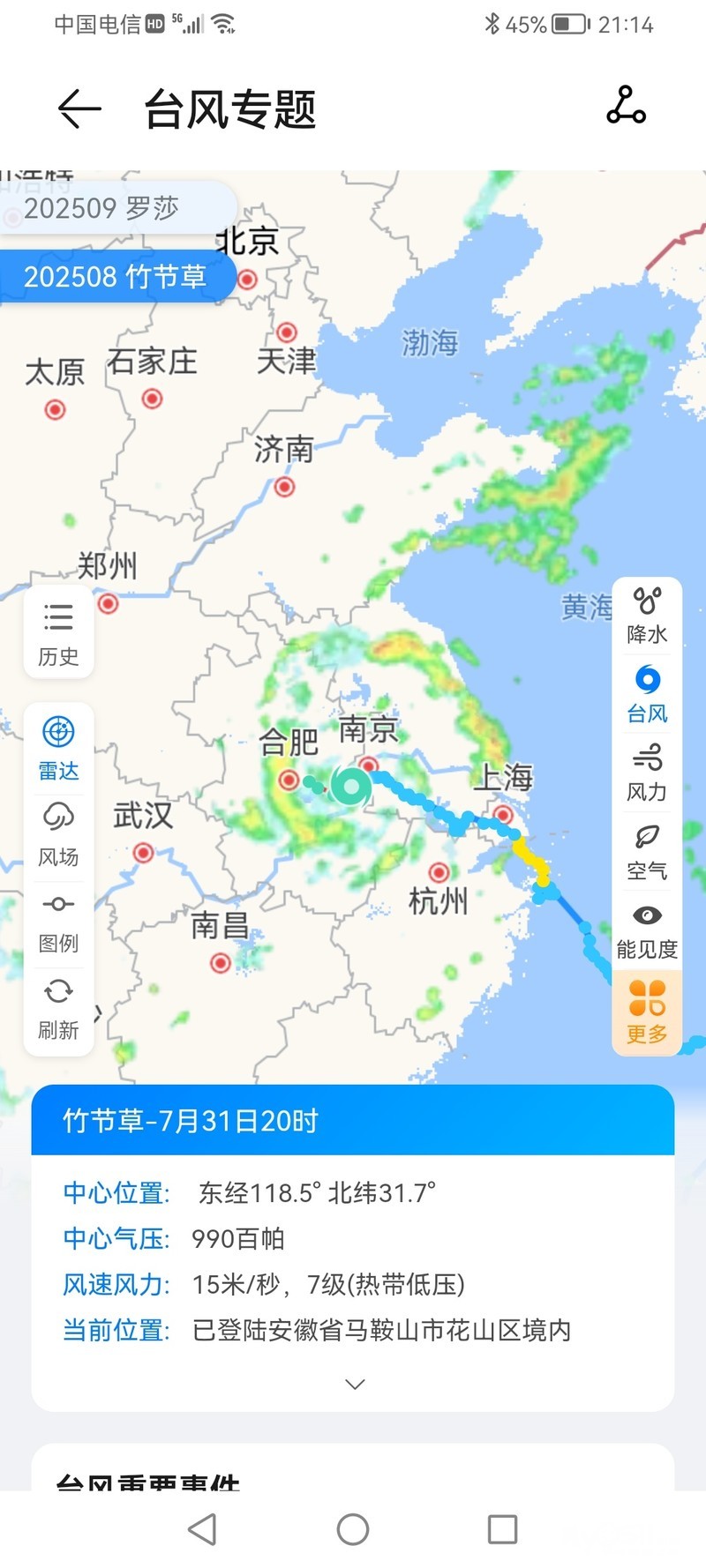
Task: Expand the 竹节草 details card chevron
Action: pyautogui.click(x=354, y=1384)
